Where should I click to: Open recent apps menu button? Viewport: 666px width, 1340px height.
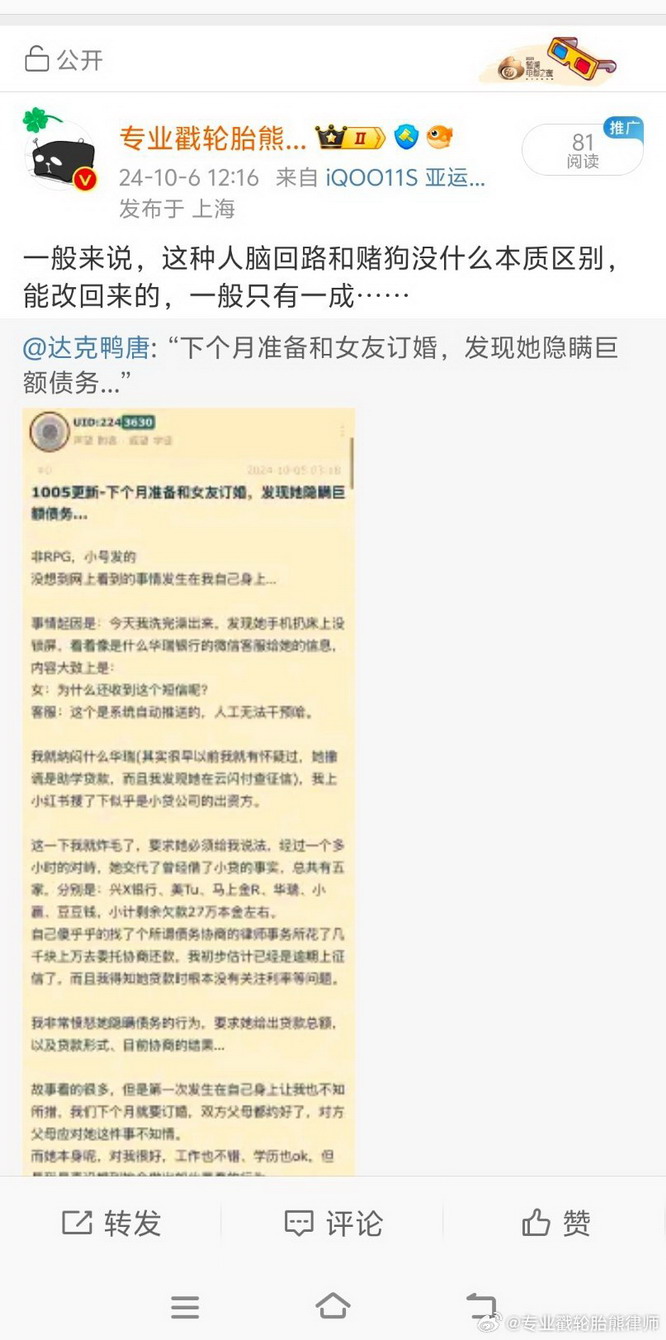[184, 1306]
